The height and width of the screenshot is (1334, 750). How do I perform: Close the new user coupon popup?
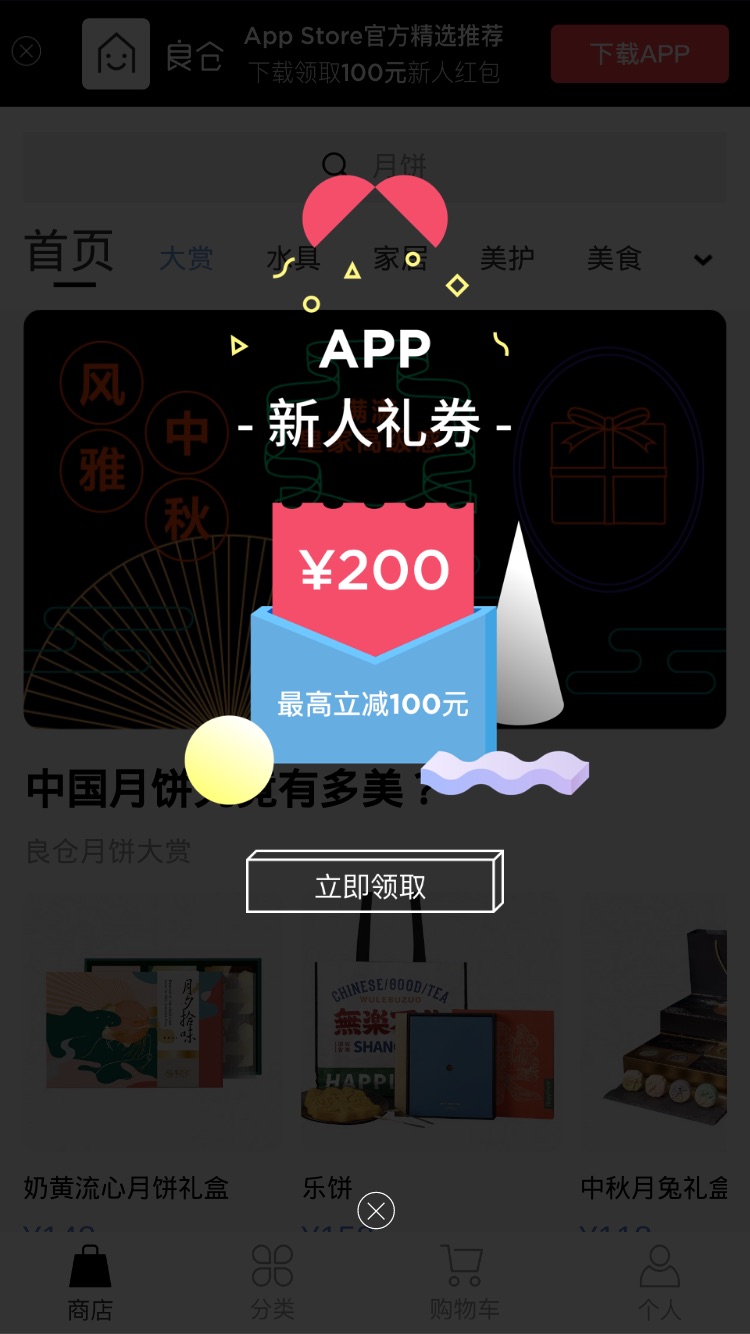tap(376, 1211)
